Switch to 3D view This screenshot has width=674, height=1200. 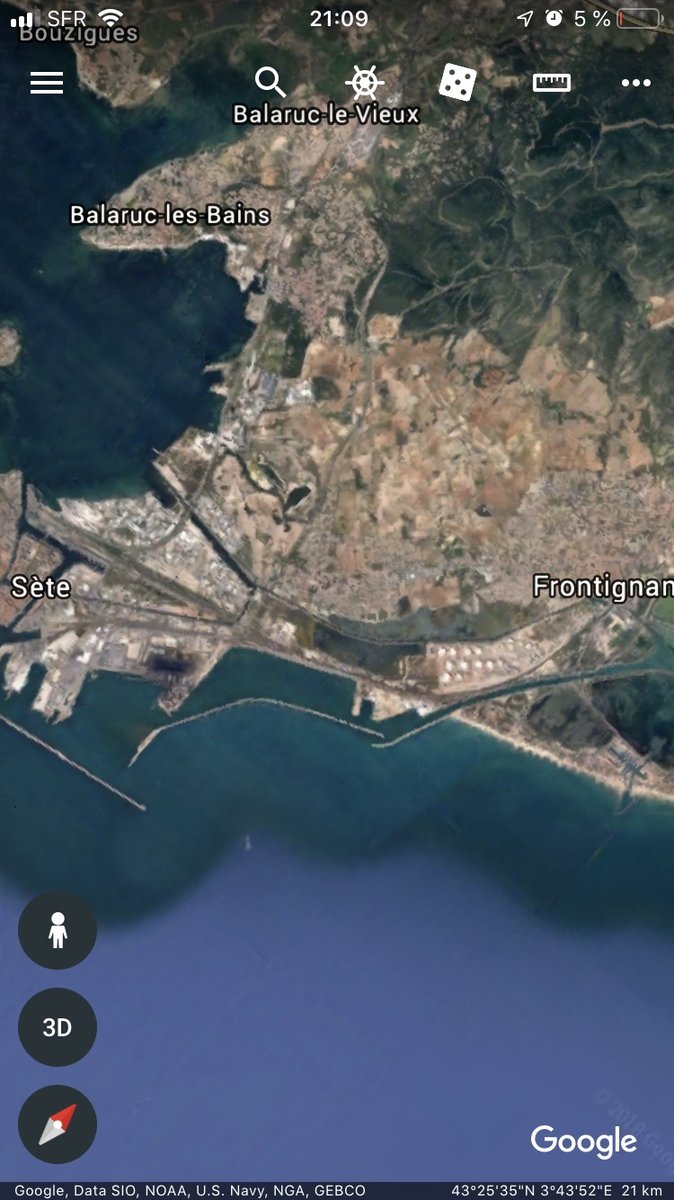click(x=58, y=1027)
